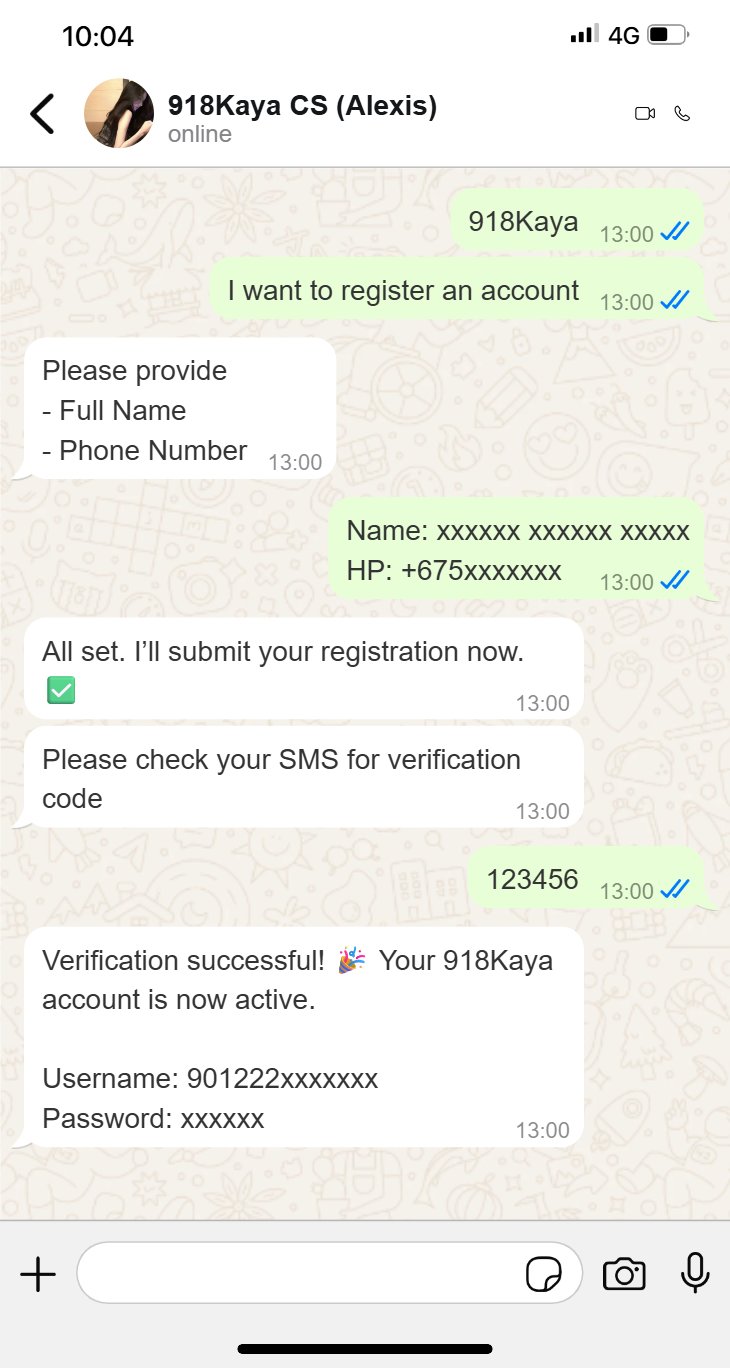Open the attachment plus menu
Viewport: 730px width, 1368px height.
(38, 1274)
